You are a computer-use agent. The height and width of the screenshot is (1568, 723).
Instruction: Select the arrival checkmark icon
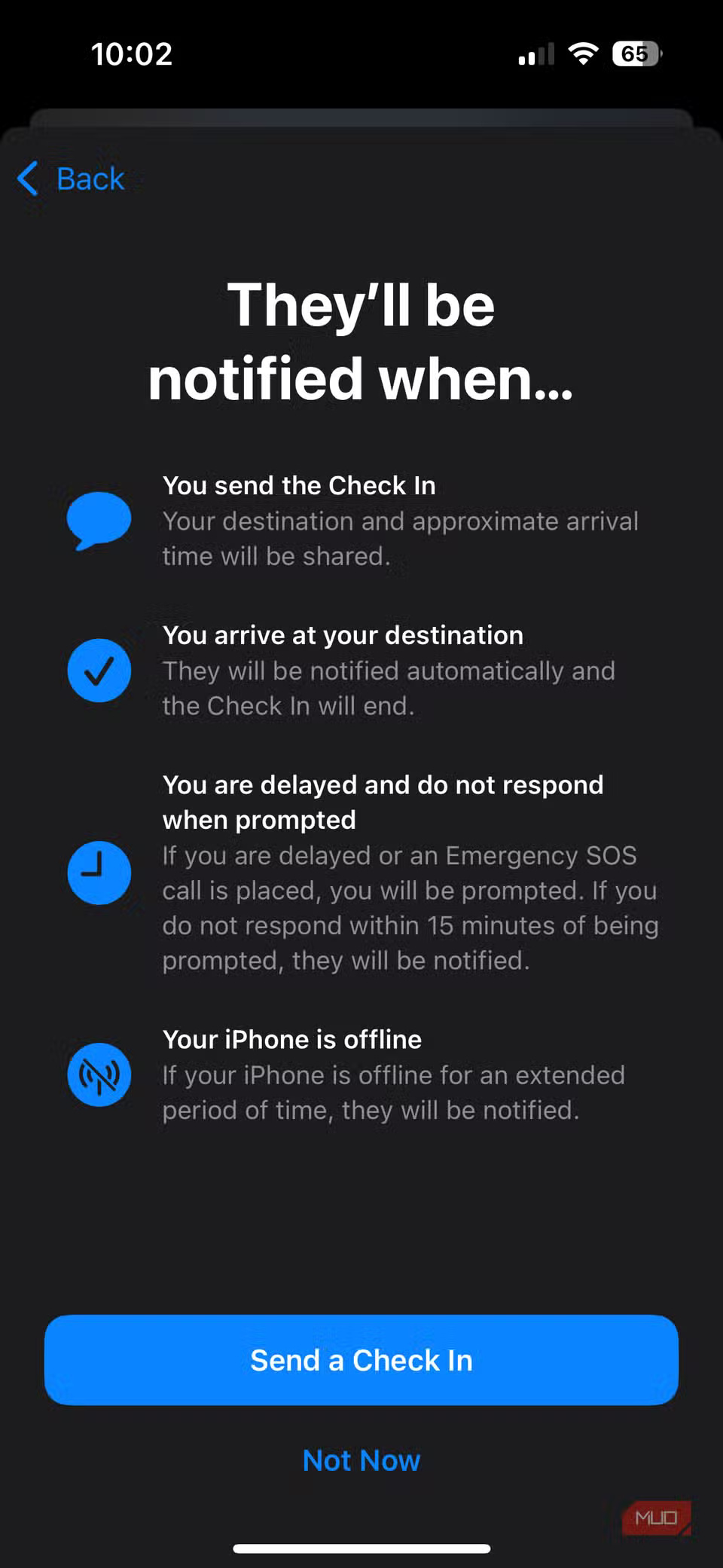pos(99,670)
